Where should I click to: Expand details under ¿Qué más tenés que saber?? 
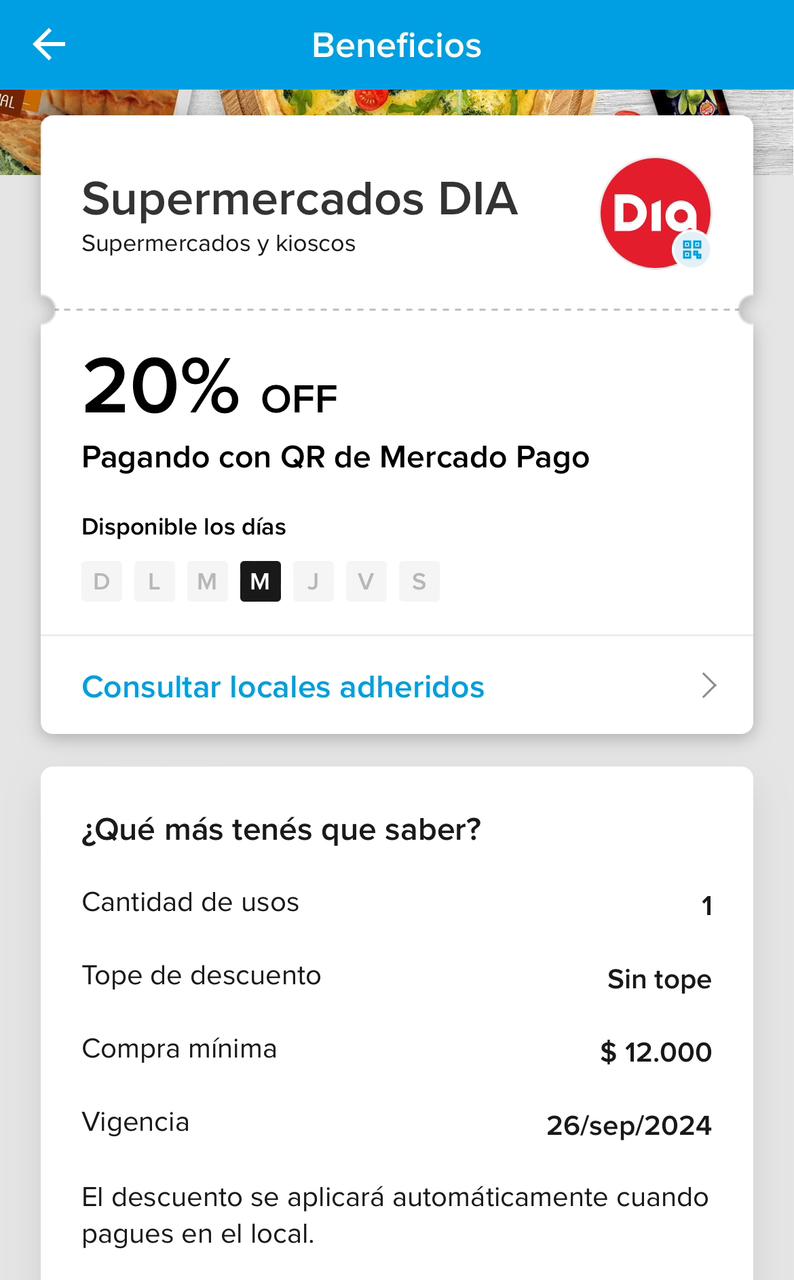[281, 829]
